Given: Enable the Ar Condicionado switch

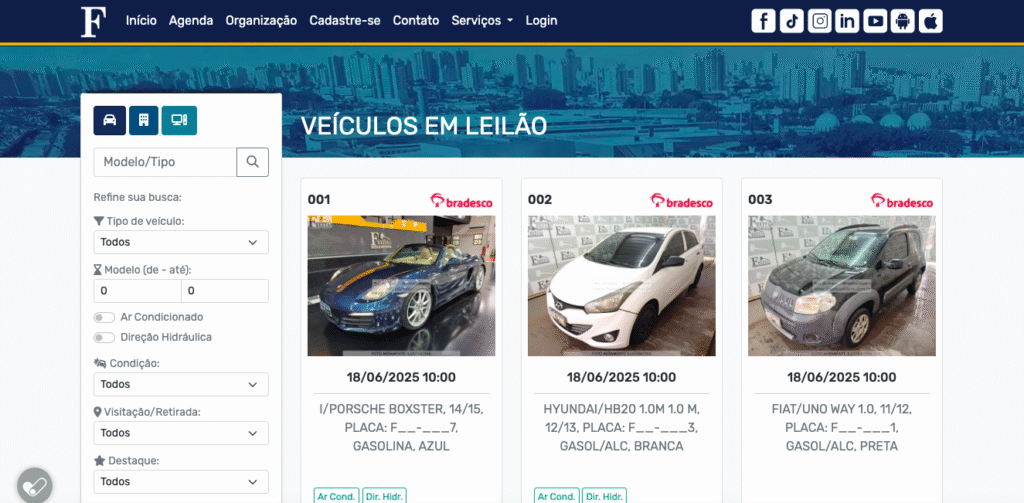Looking at the screenshot, I should [x=104, y=317].
